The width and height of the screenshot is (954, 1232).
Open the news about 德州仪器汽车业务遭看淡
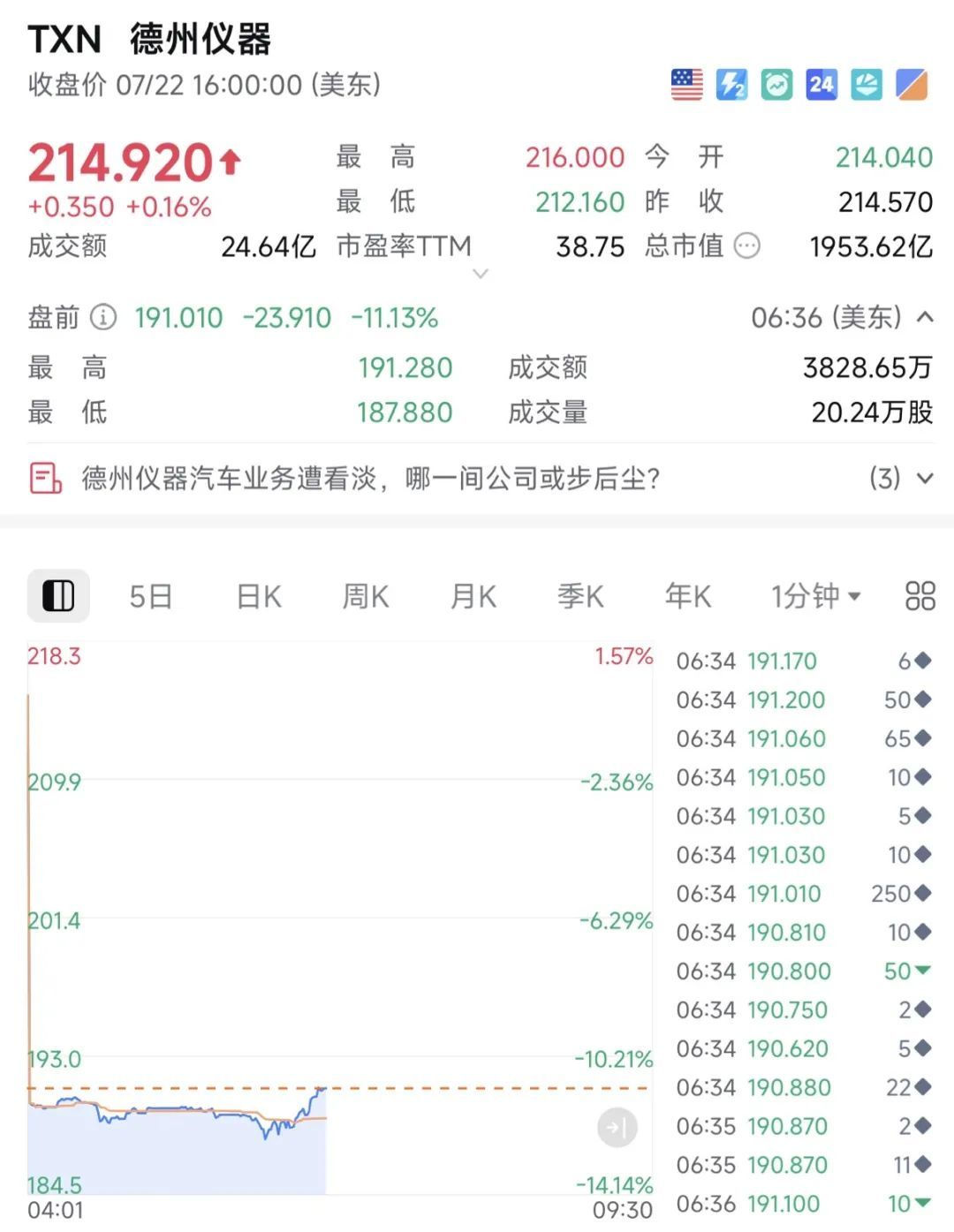pyautogui.click(x=371, y=479)
